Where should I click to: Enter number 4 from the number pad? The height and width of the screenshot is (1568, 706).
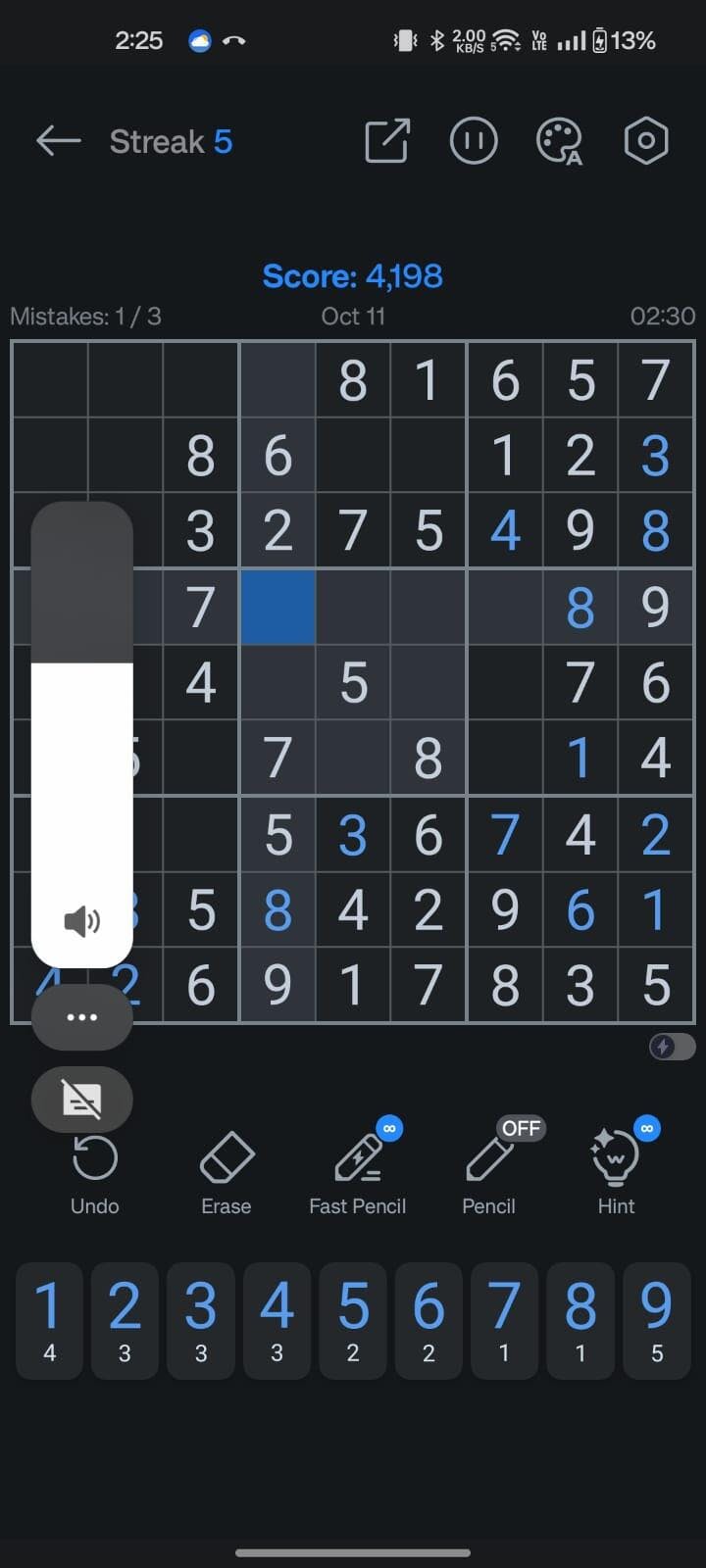tap(277, 1320)
